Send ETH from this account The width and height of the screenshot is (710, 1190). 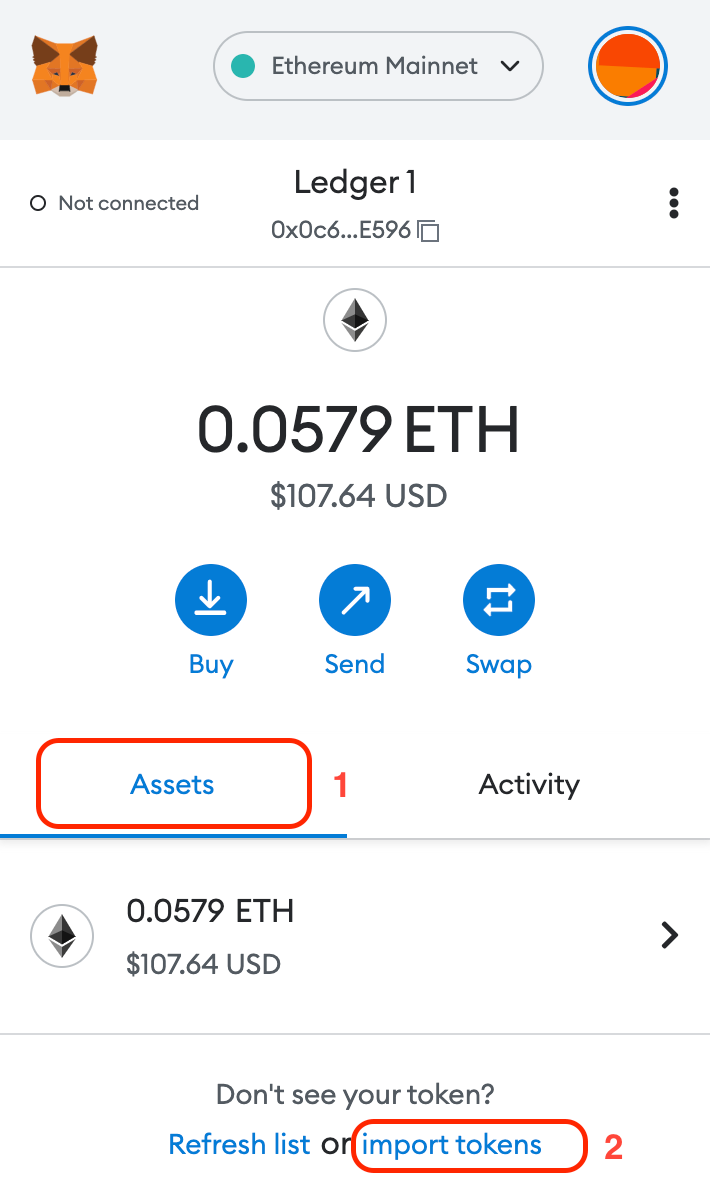(354, 600)
